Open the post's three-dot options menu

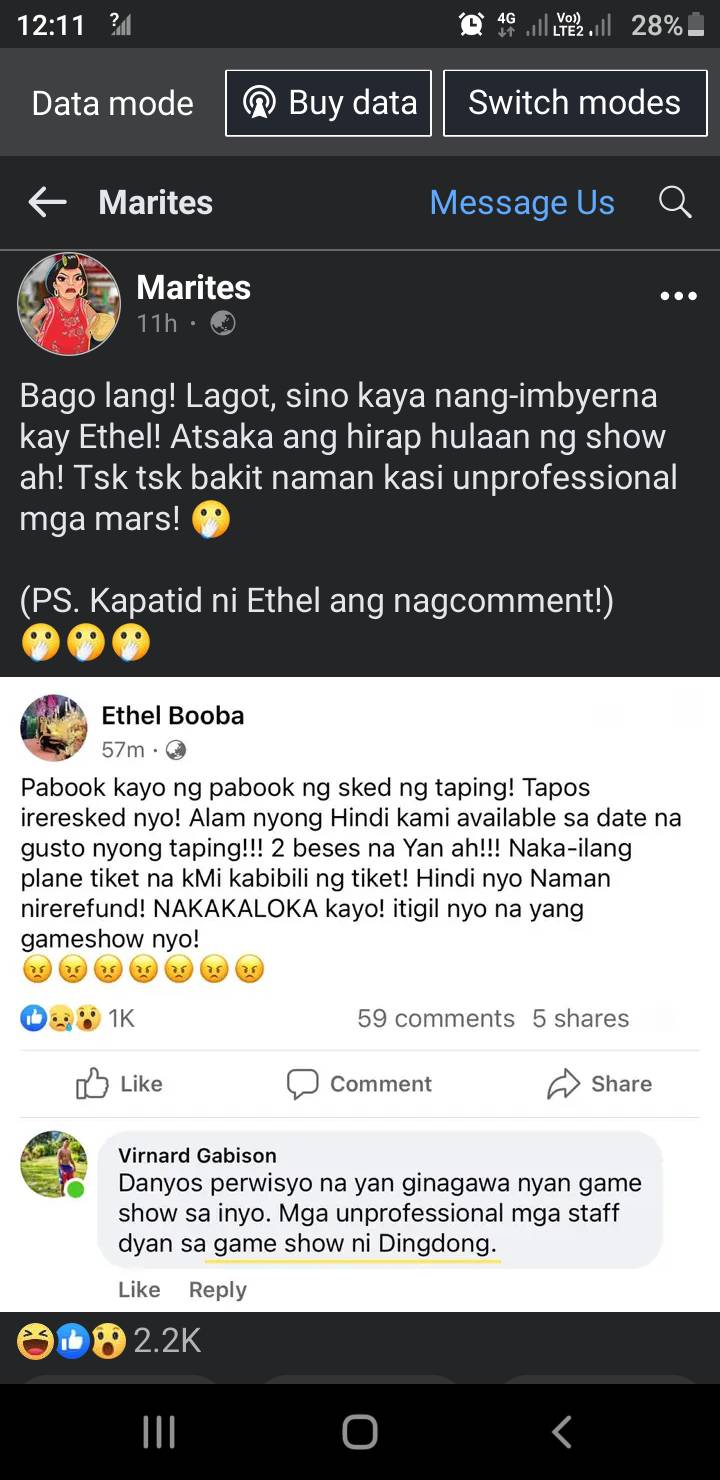678,296
